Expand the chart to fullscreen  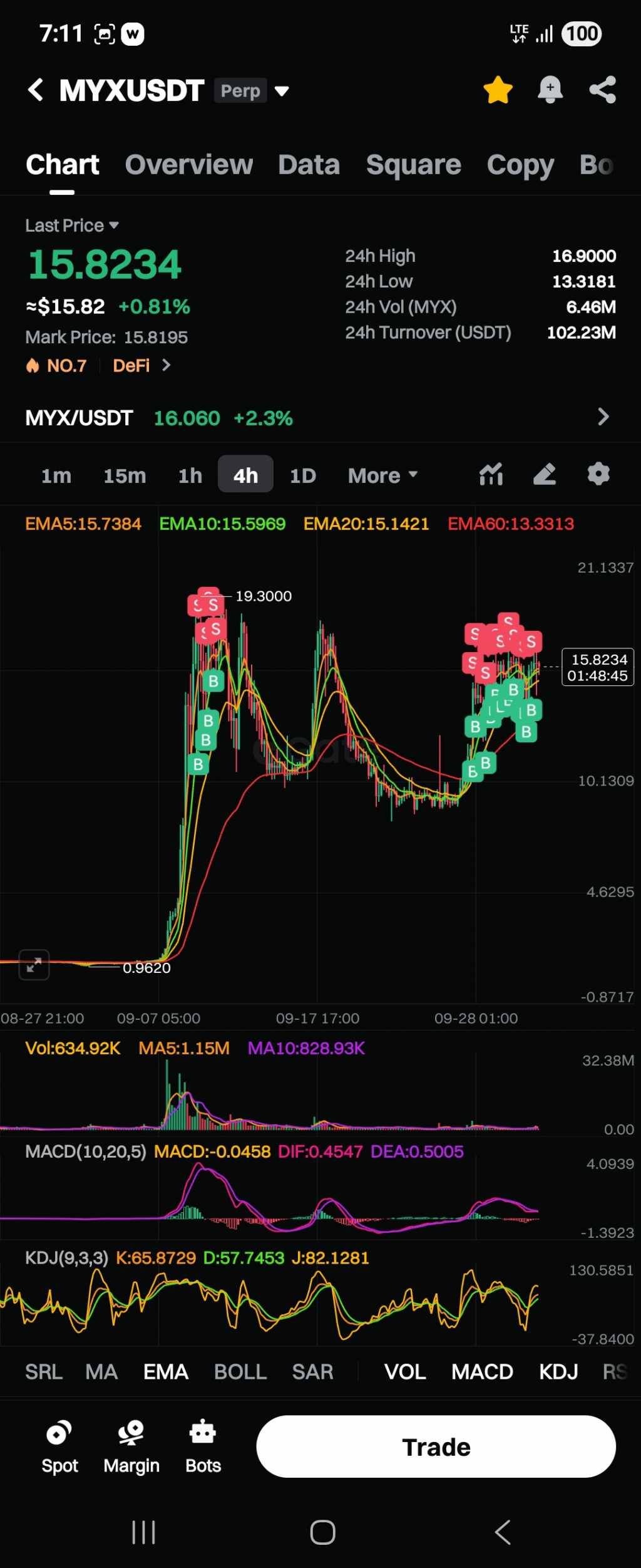[34, 964]
